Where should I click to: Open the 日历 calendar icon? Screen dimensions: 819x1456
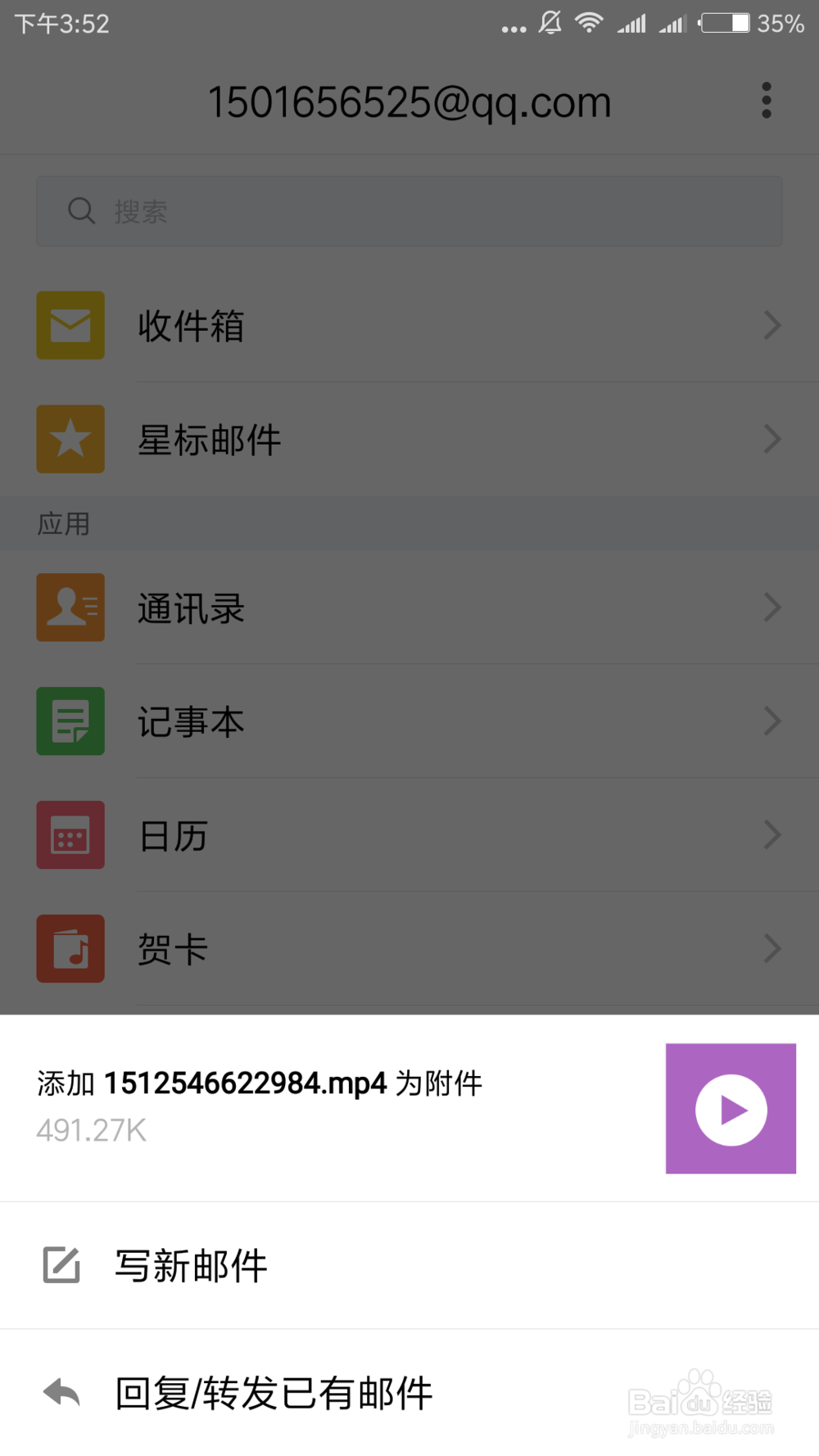pyautogui.click(x=70, y=835)
